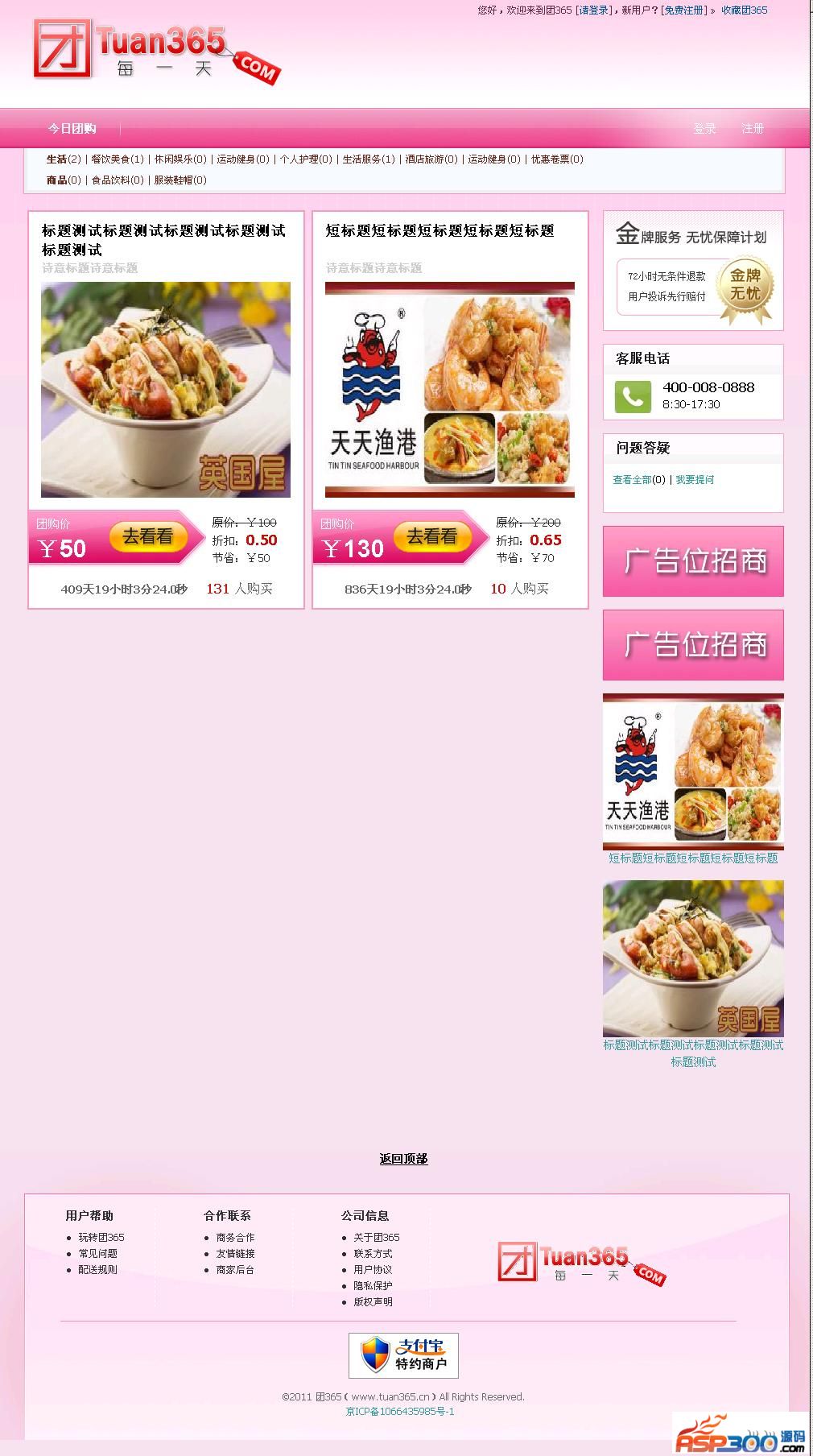Go back to top with 返回顶部
The width and height of the screenshot is (813, 1456).
[x=403, y=1159]
